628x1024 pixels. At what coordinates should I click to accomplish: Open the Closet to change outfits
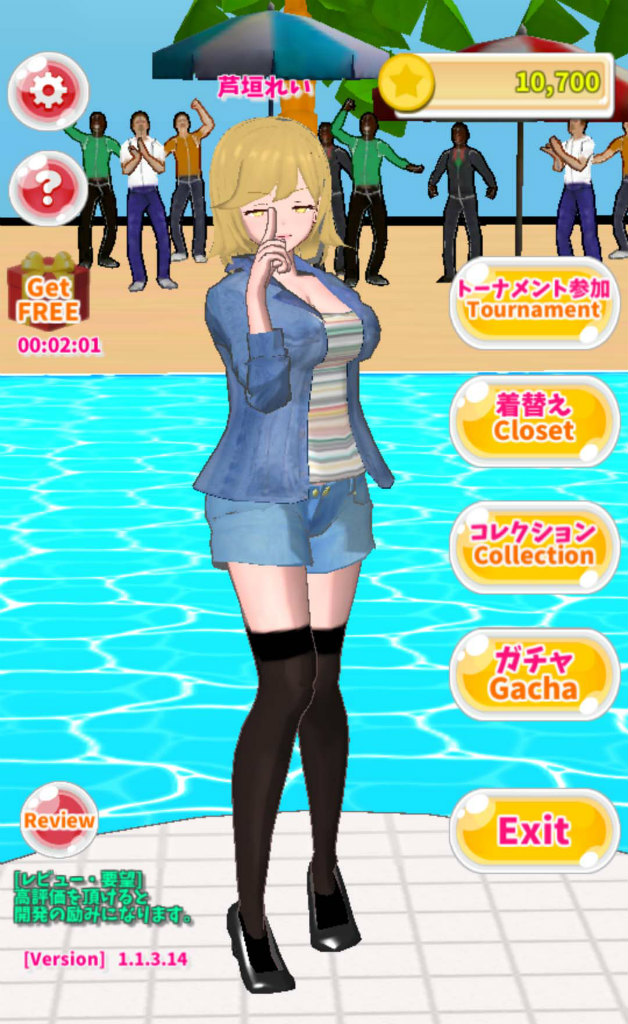click(534, 420)
